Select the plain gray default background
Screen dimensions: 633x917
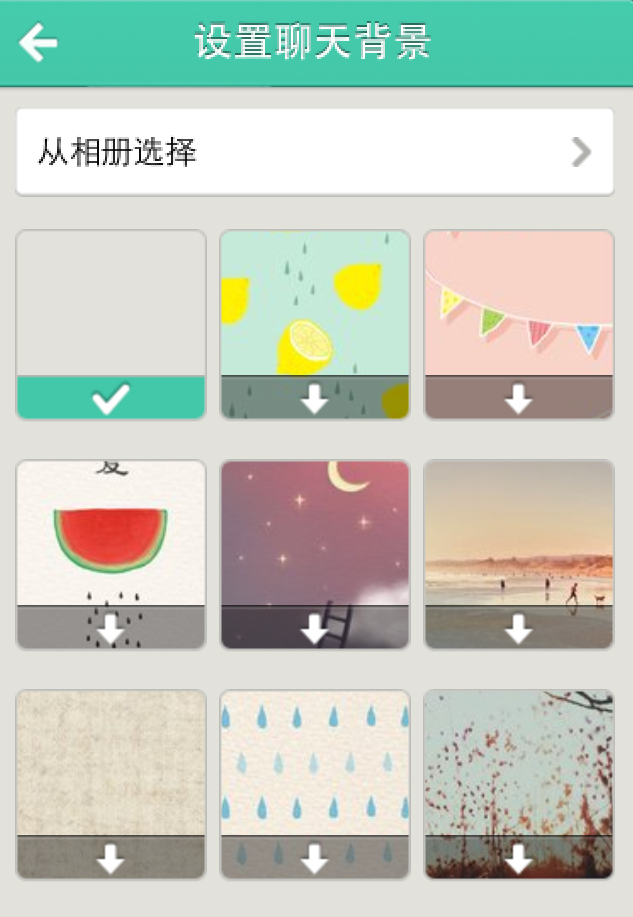111,324
